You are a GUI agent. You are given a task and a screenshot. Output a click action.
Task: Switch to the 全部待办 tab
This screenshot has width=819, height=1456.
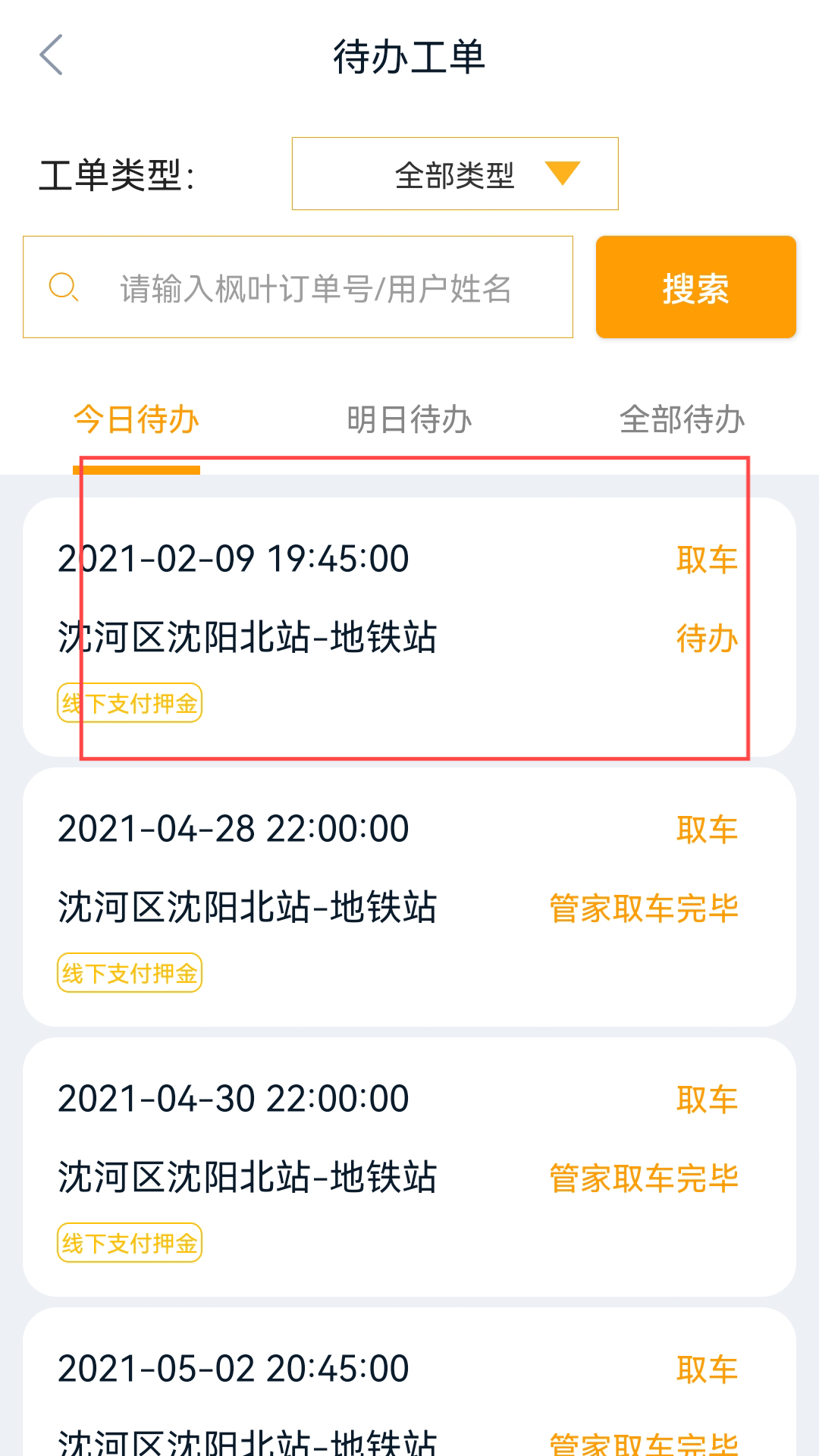point(682,420)
